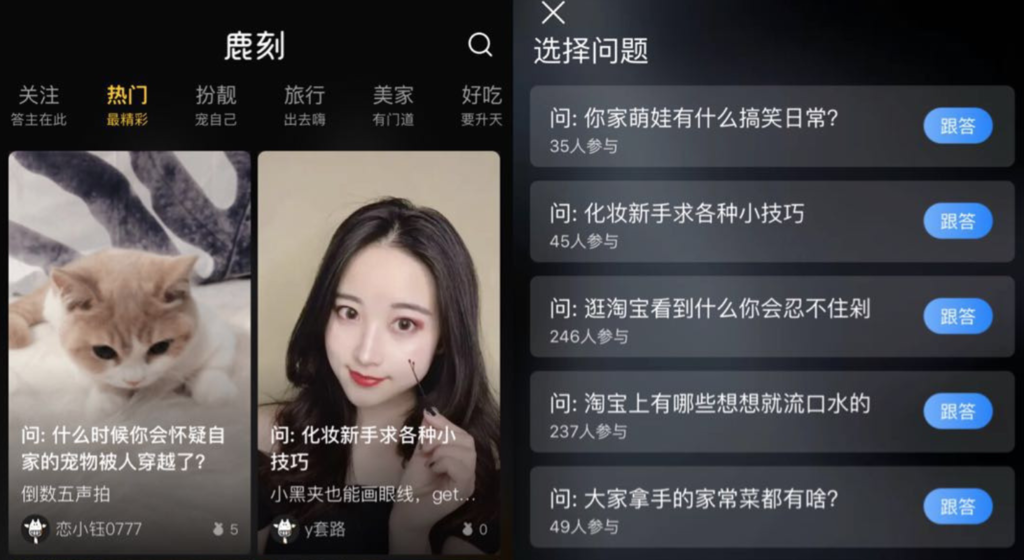
Task: Open the cat video card about 宠物被人穿越
Action: [x=130, y=320]
